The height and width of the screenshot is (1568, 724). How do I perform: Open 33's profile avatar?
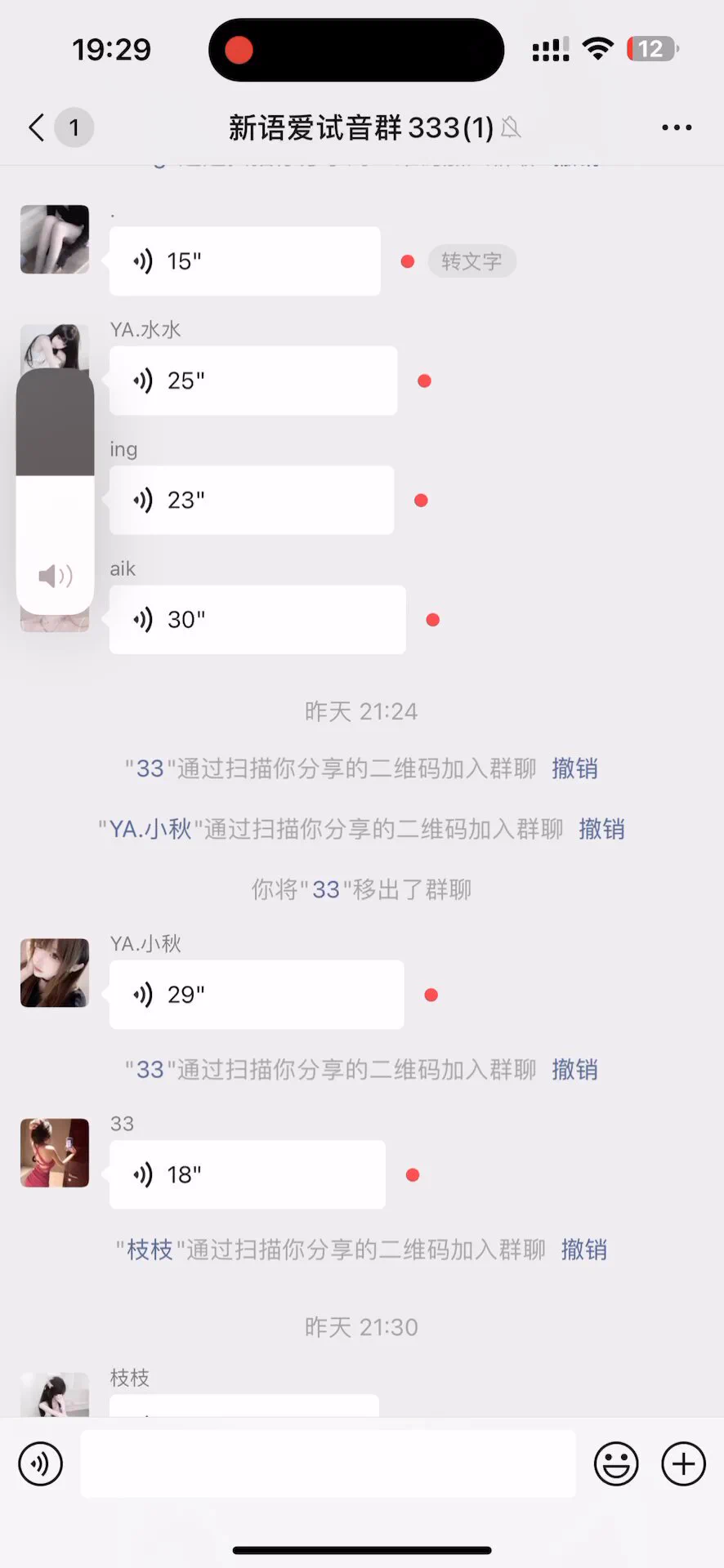(x=55, y=1152)
